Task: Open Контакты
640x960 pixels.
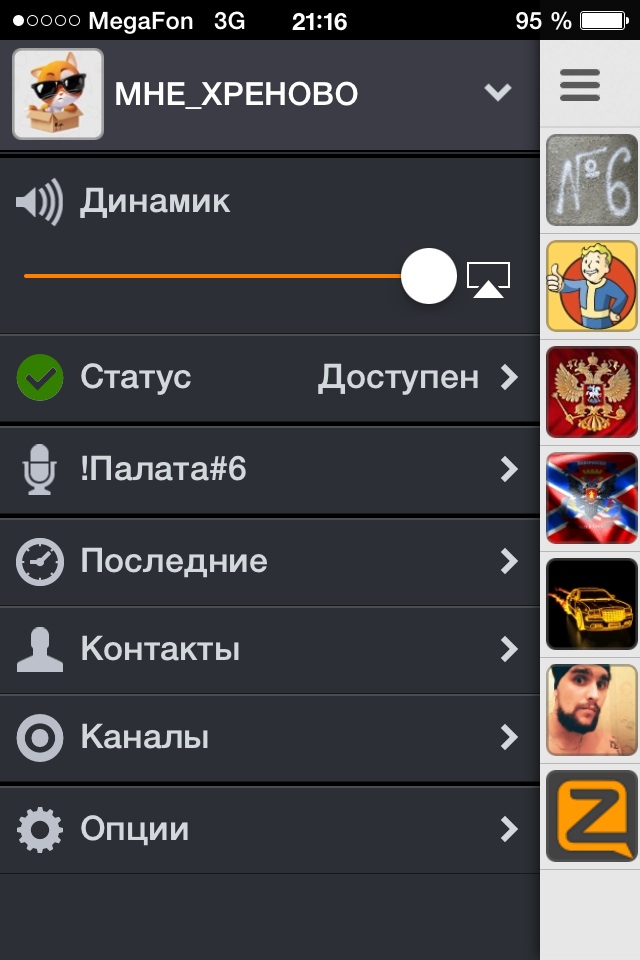Action: point(268,649)
